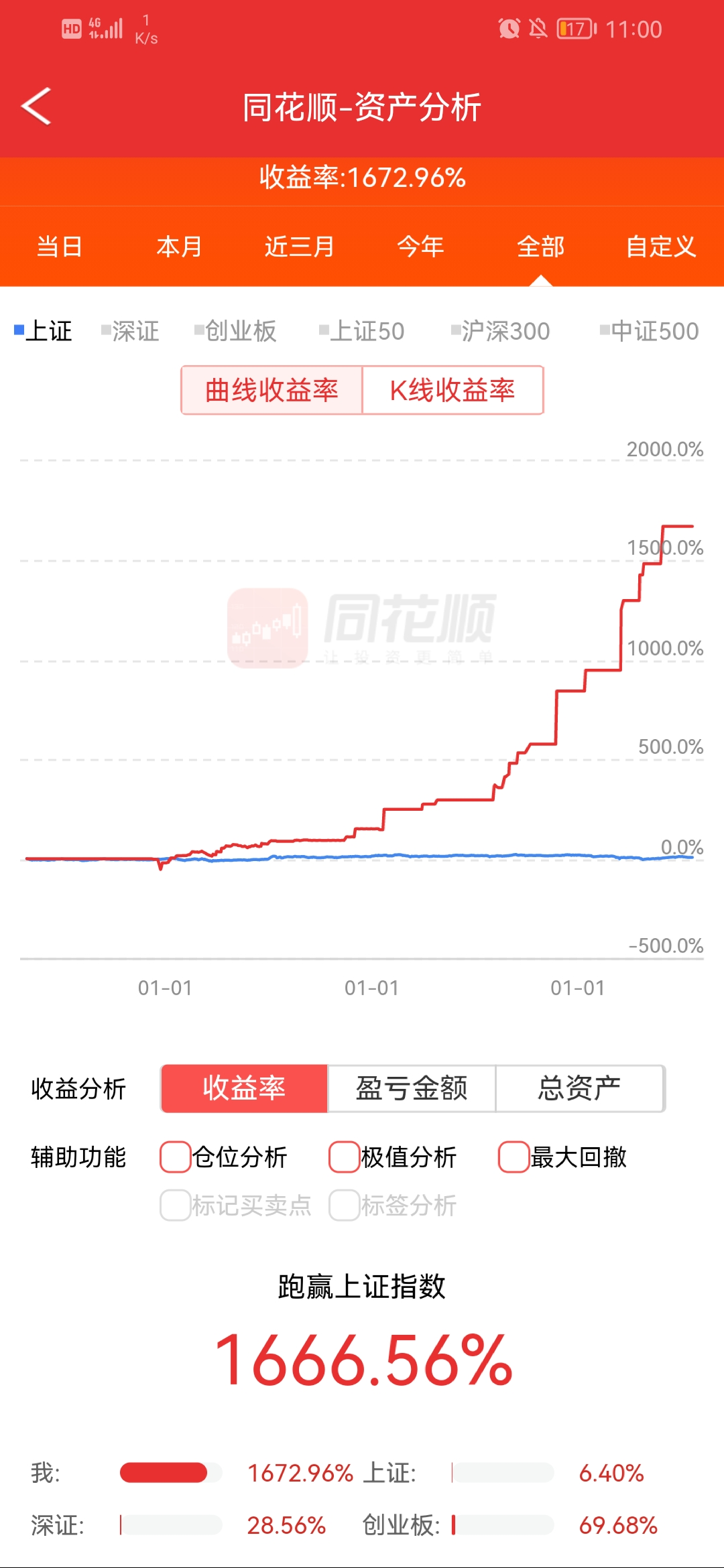Open the 自定义 custom range tab

[x=661, y=247]
